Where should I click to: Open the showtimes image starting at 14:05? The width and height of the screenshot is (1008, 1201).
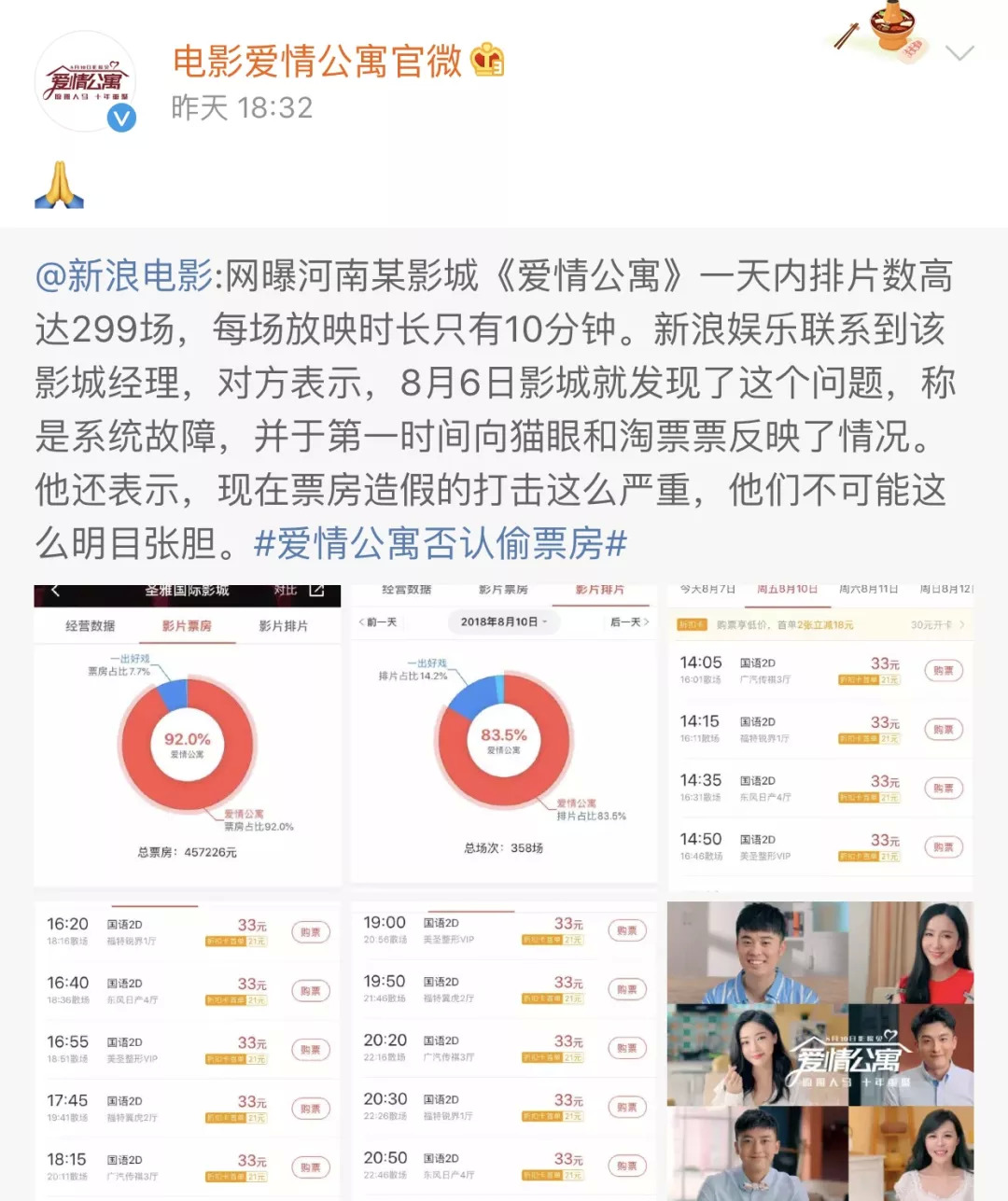(x=819, y=735)
